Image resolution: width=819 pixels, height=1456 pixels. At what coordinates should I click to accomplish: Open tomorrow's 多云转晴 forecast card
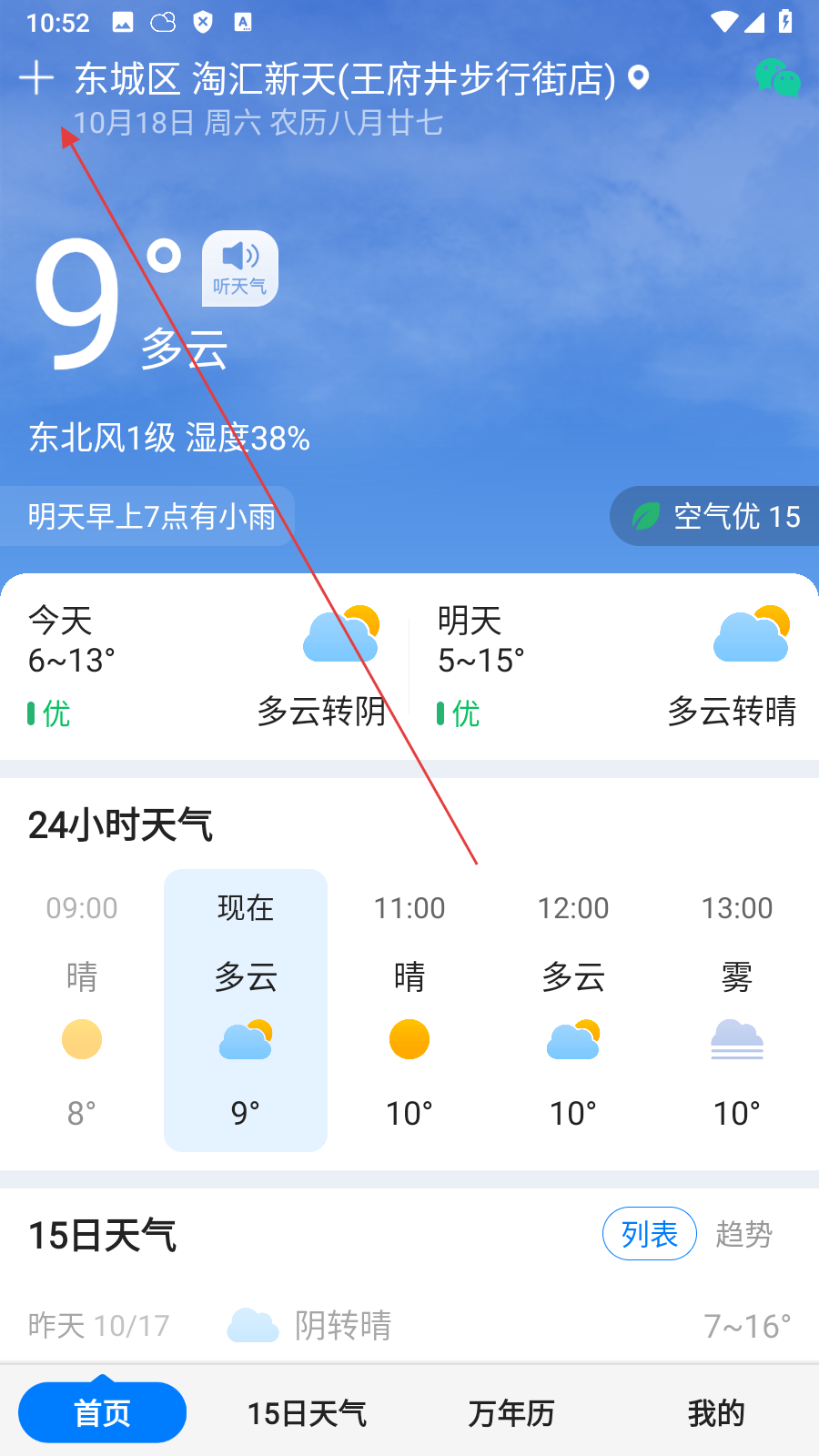(615, 666)
